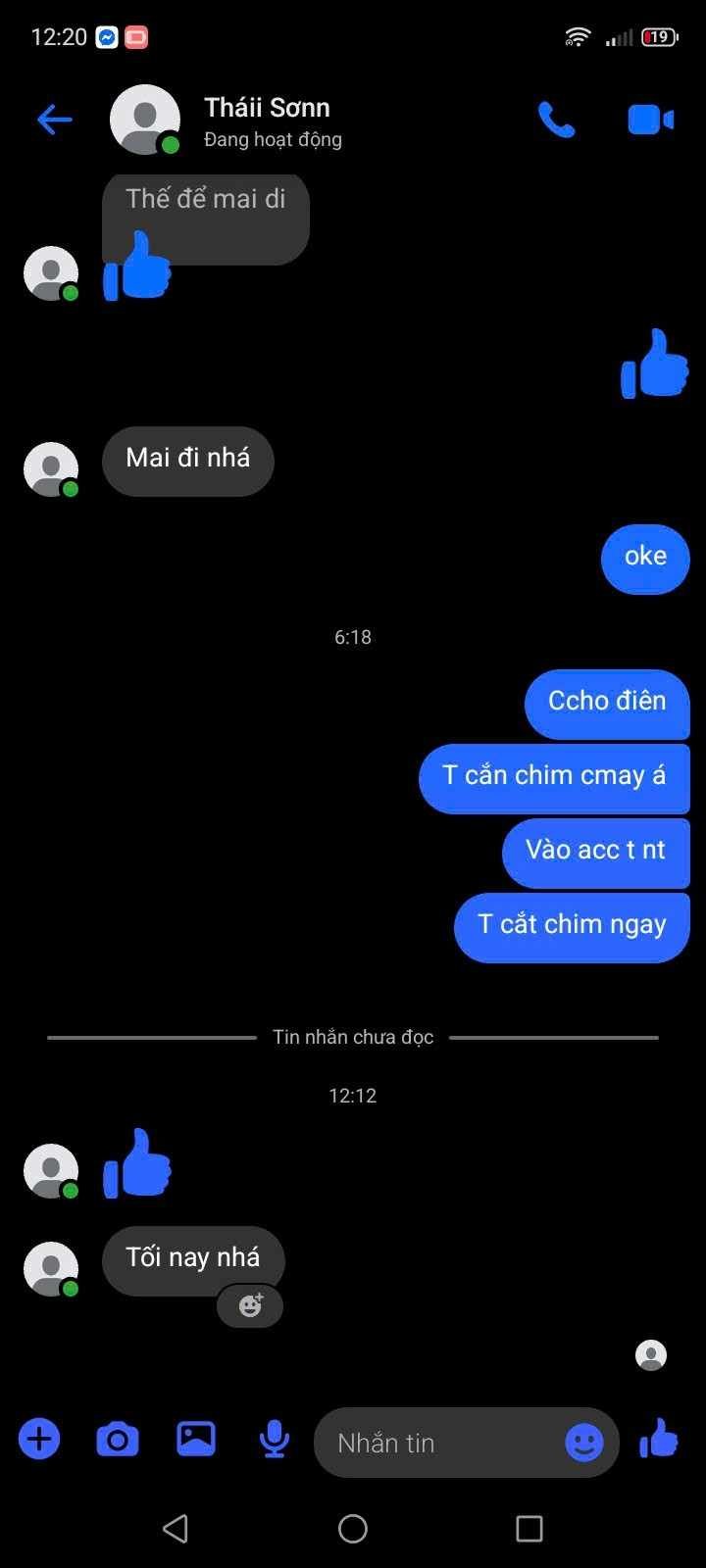Open the camera to take a photo
706x1568 pixels.
pyautogui.click(x=118, y=1440)
